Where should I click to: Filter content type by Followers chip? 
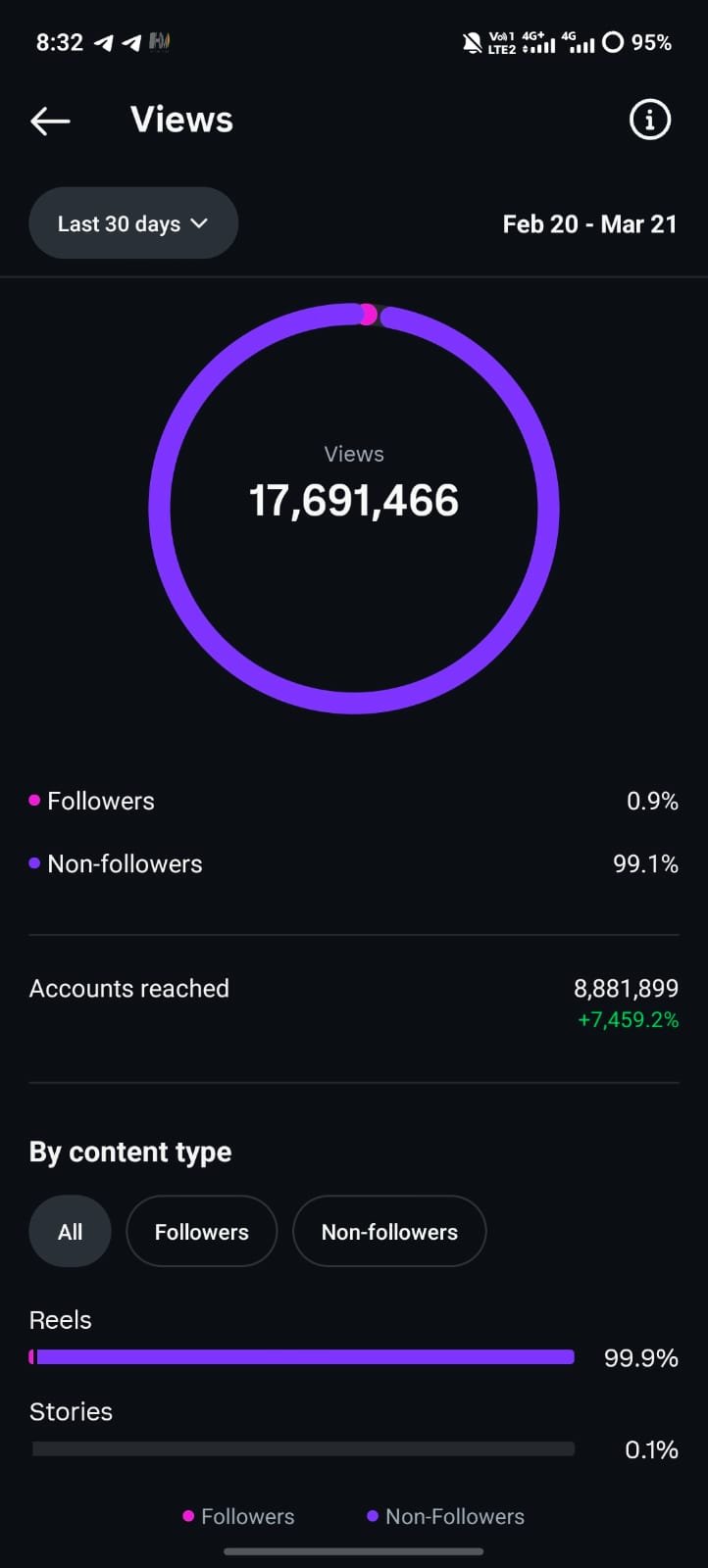point(202,1232)
